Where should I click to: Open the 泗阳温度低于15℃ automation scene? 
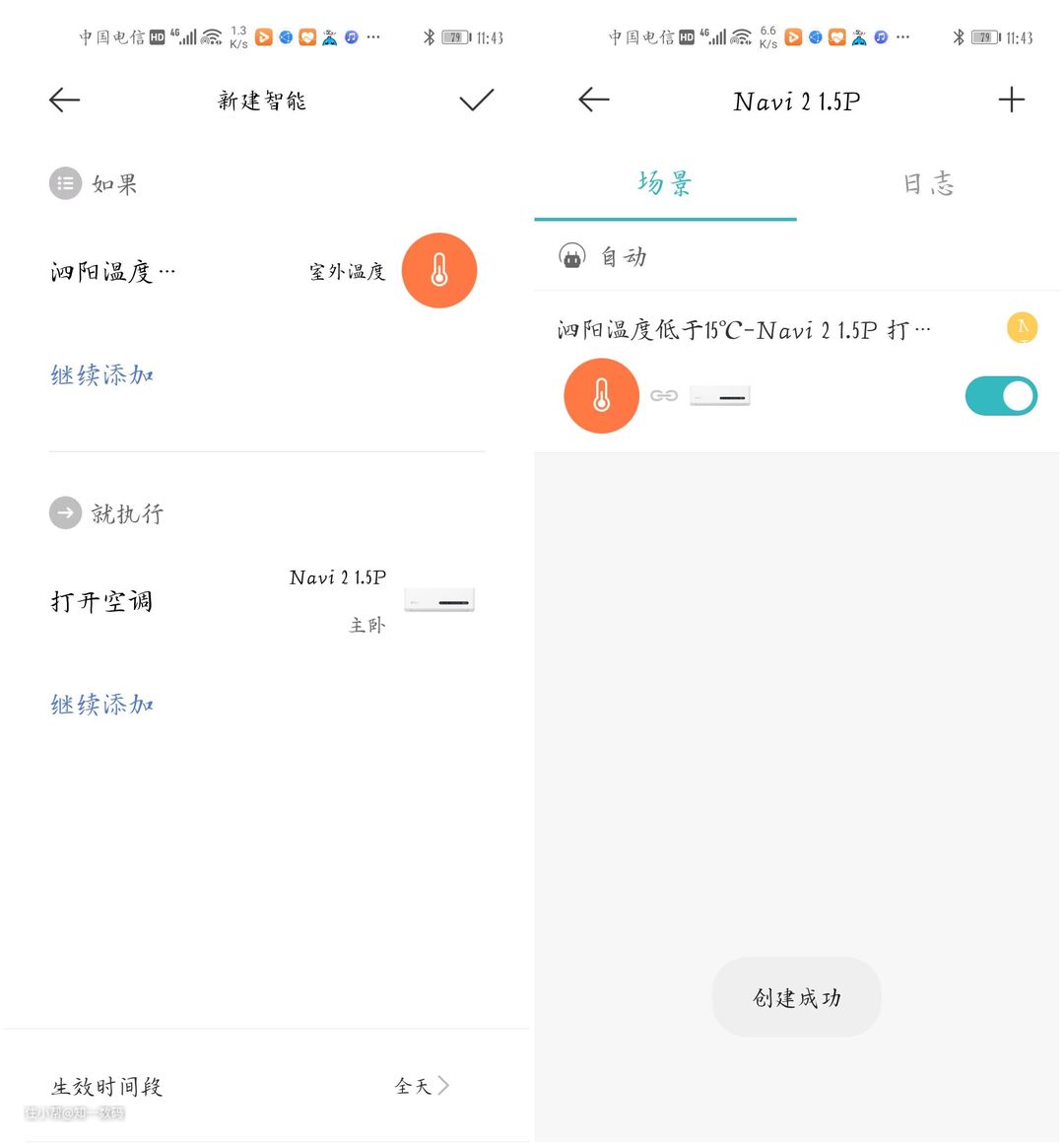[x=744, y=330]
